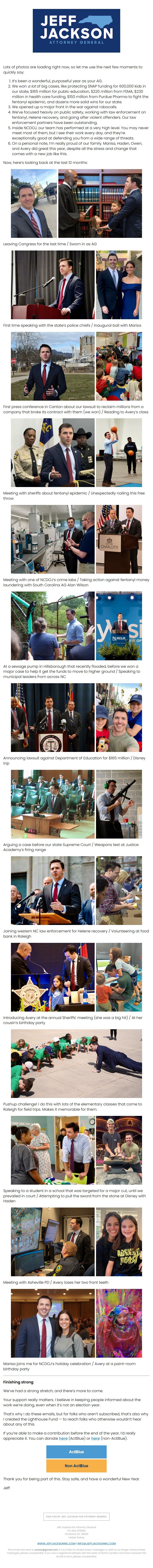Tap the orange Non ActBlue button
Image resolution: width=153 pixels, height=1568 pixels.
coord(76,1465)
